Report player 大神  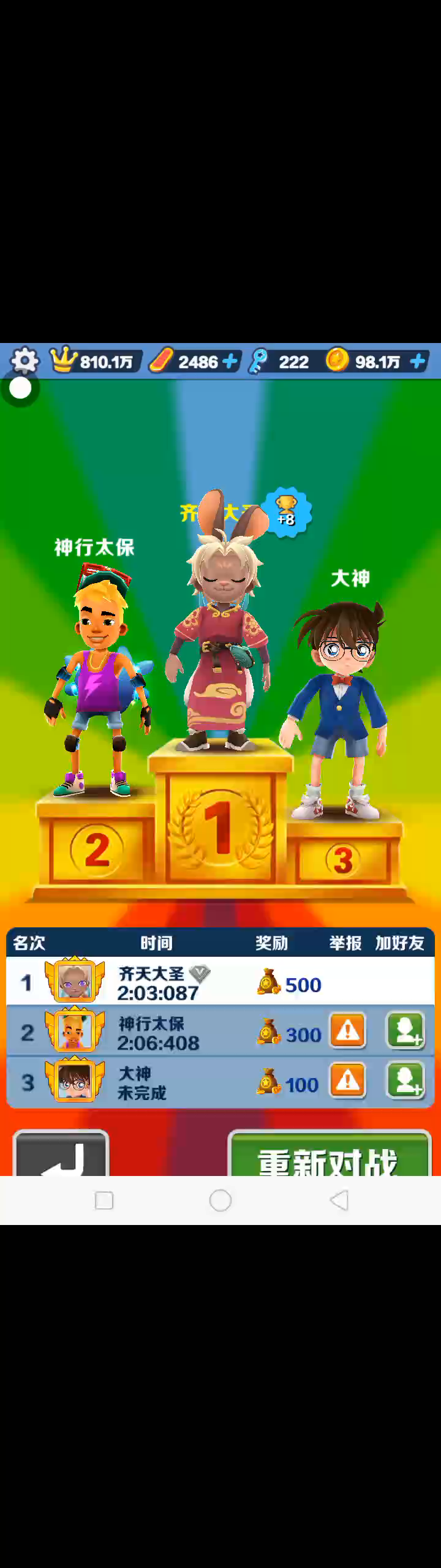point(348,1081)
